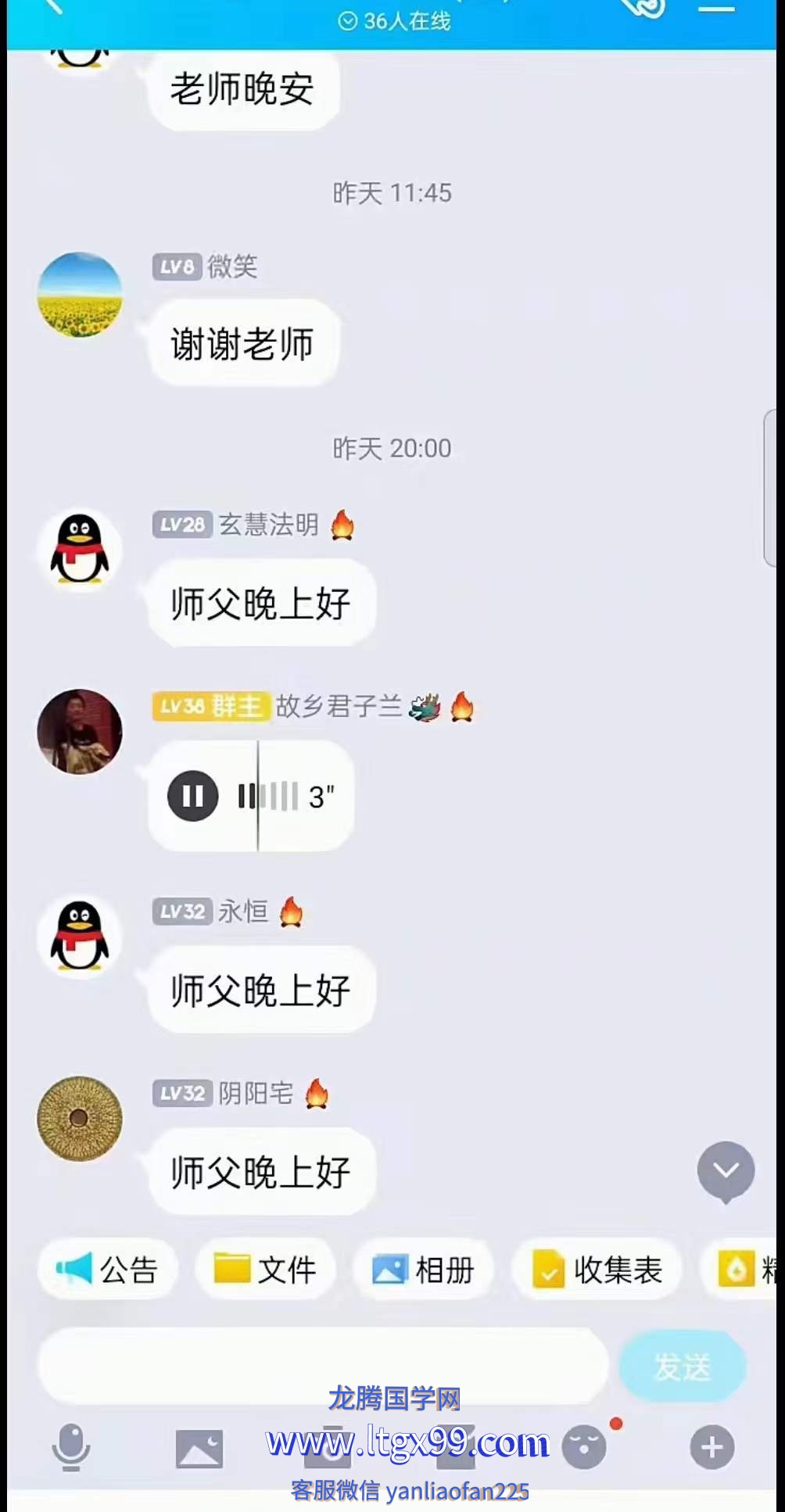785x1512 pixels.
Task: Open more options plus icon
Action: (712, 1447)
